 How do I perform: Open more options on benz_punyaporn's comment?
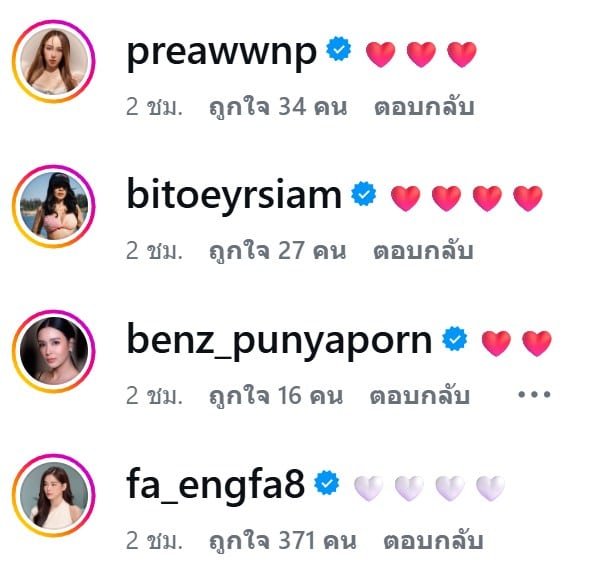tap(534, 394)
